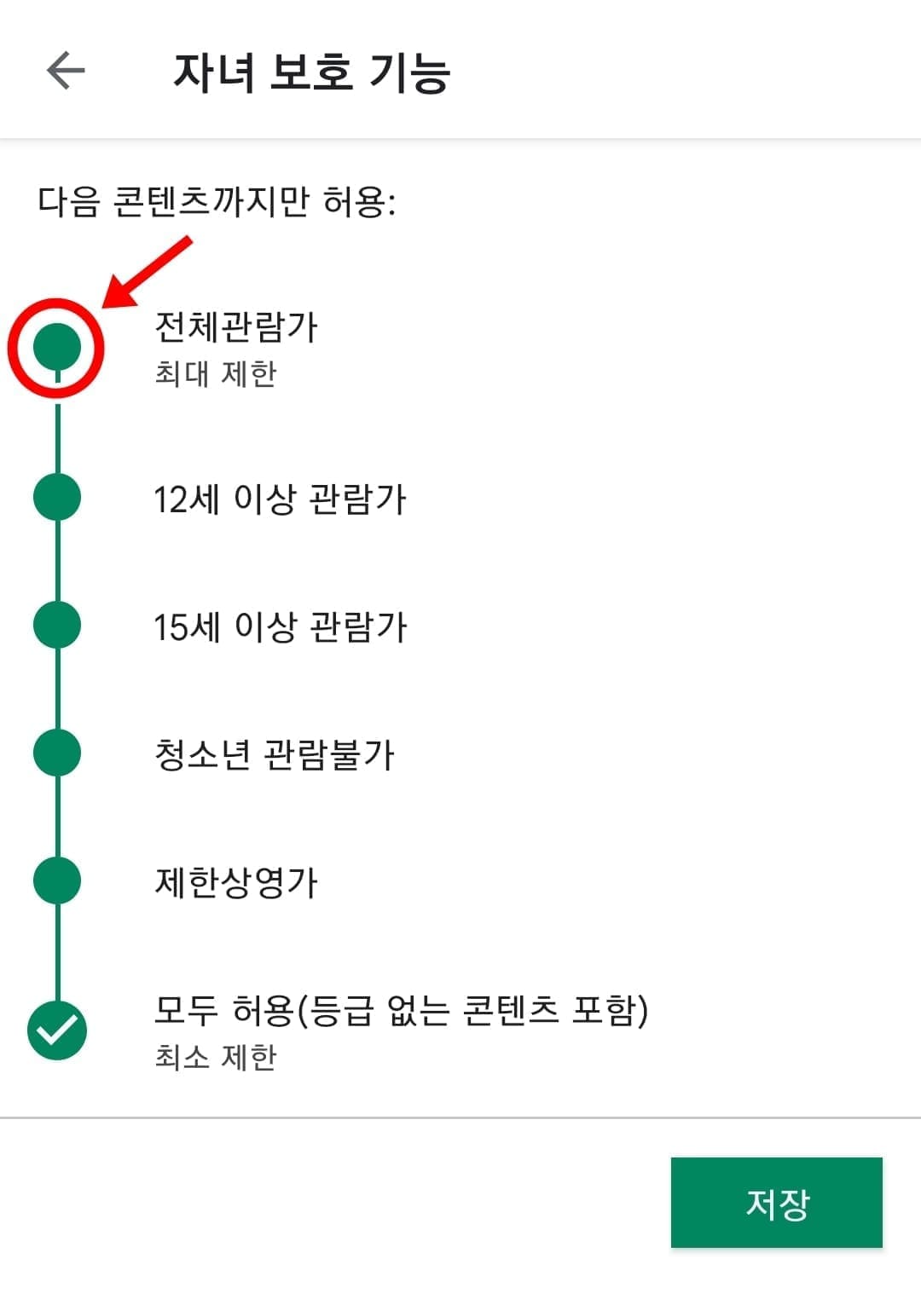Screen dimensions: 921x1316
Task: Select the 제한상영가 rating level
Action: (55, 880)
